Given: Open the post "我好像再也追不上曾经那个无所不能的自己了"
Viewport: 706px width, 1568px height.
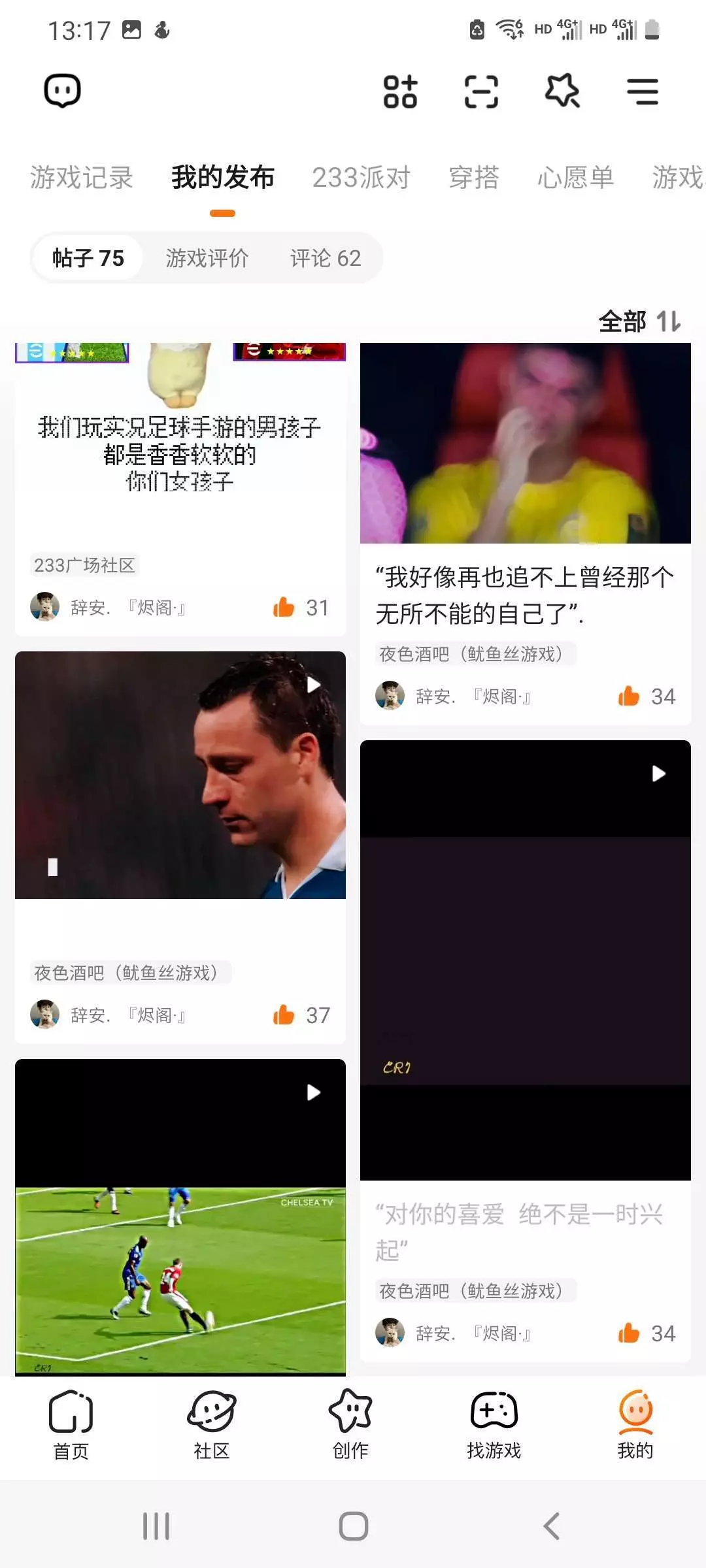Looking at the screenshot, I should pyautogui.click(x=525, y=595).
